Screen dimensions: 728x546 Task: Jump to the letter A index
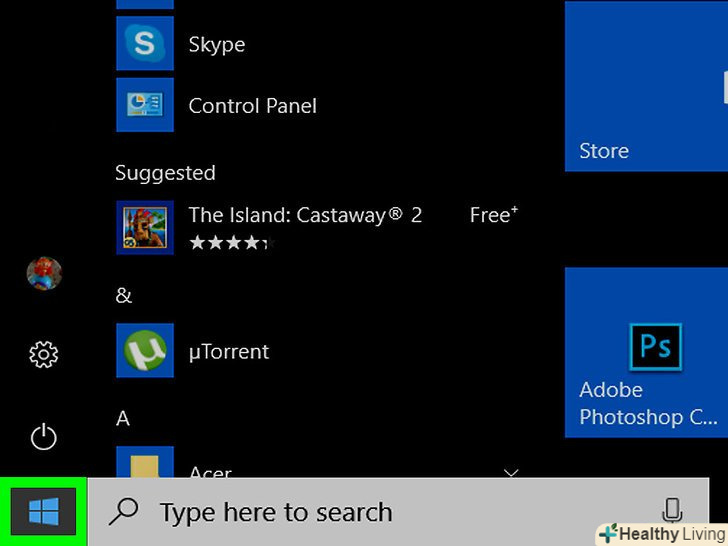pyautogui.click(x=123, y=419)
